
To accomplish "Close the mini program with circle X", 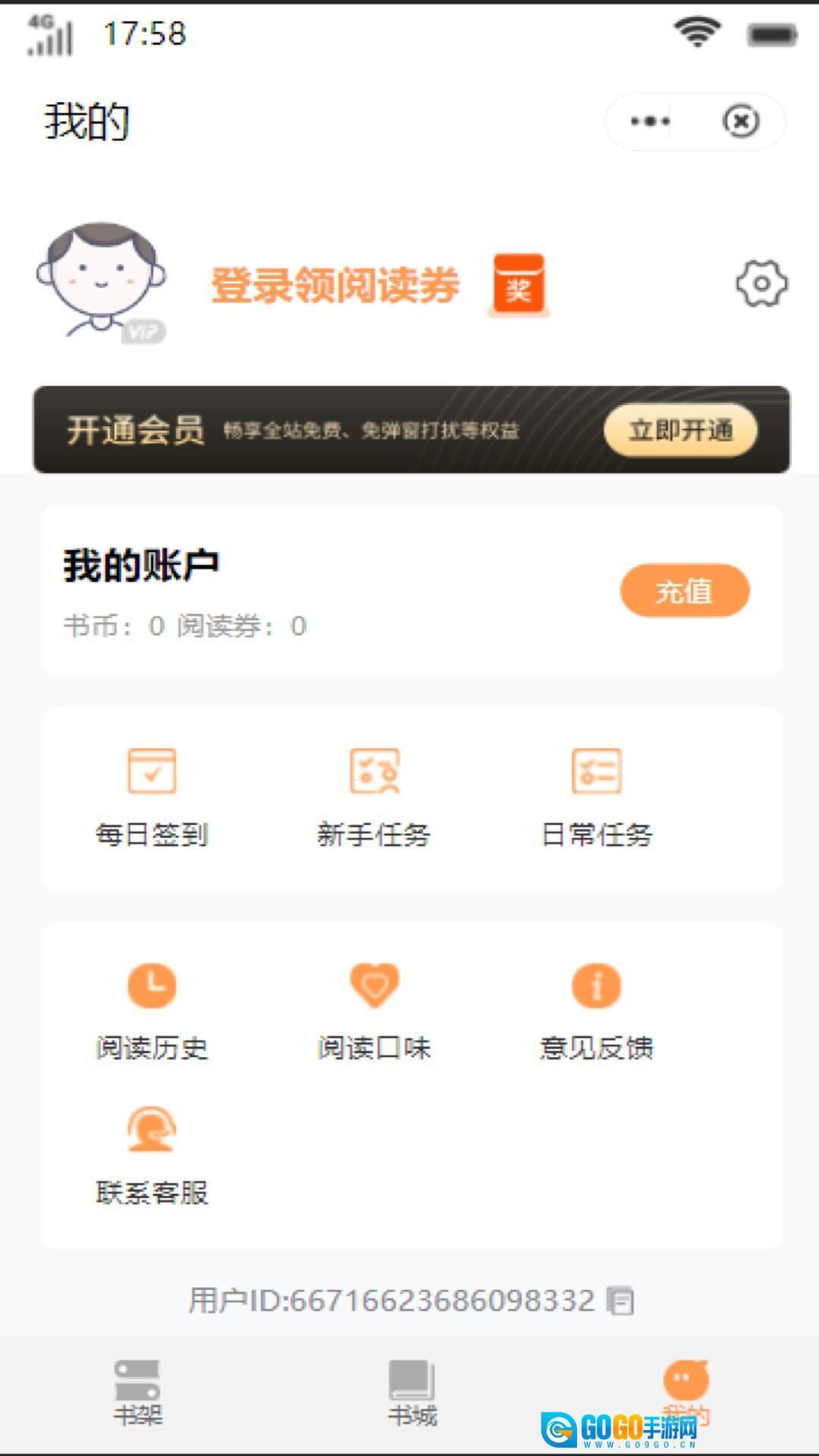I will (x=741, y=120).
